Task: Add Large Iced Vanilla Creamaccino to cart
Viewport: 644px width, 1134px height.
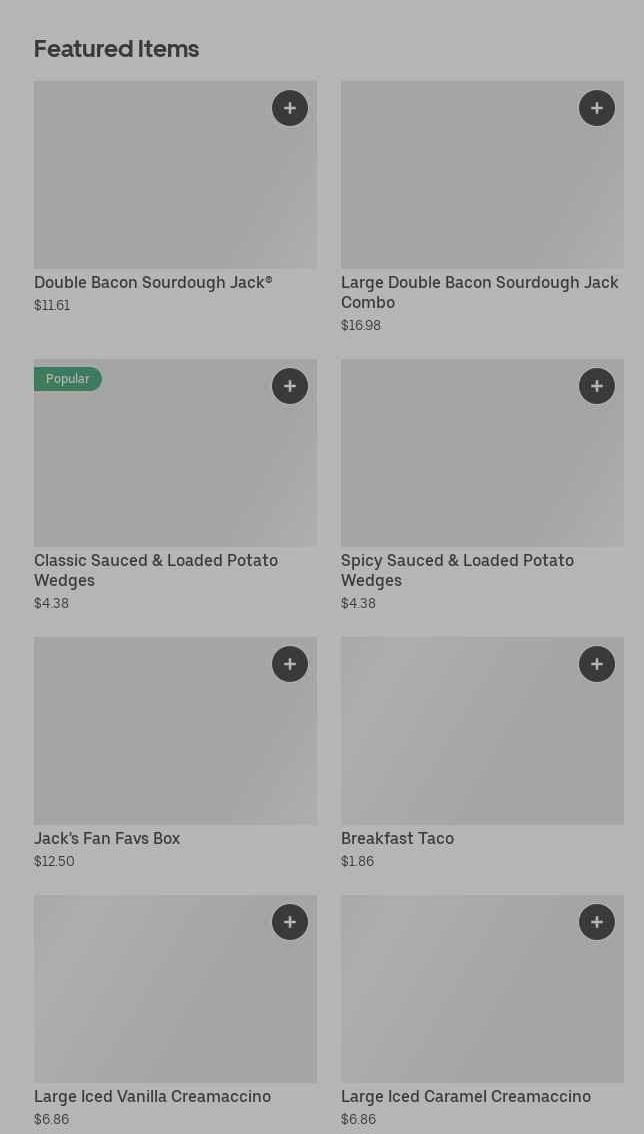Action: (289, 922)
